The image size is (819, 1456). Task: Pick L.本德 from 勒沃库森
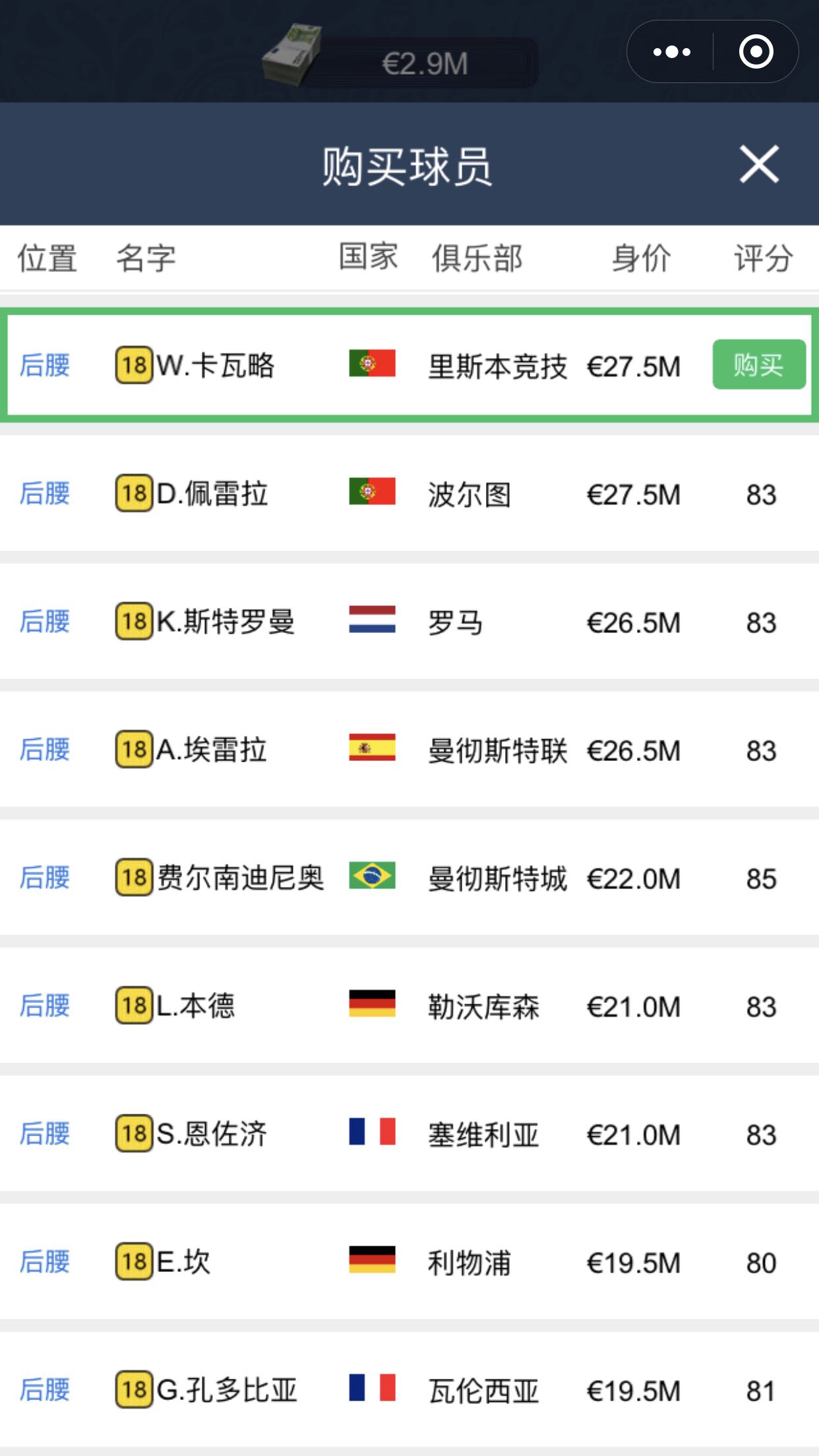pos(409,1005)
